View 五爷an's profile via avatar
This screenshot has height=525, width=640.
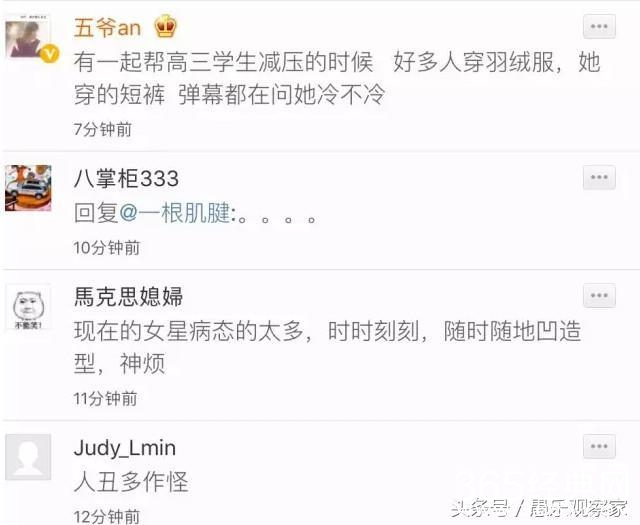coord(28,42)
